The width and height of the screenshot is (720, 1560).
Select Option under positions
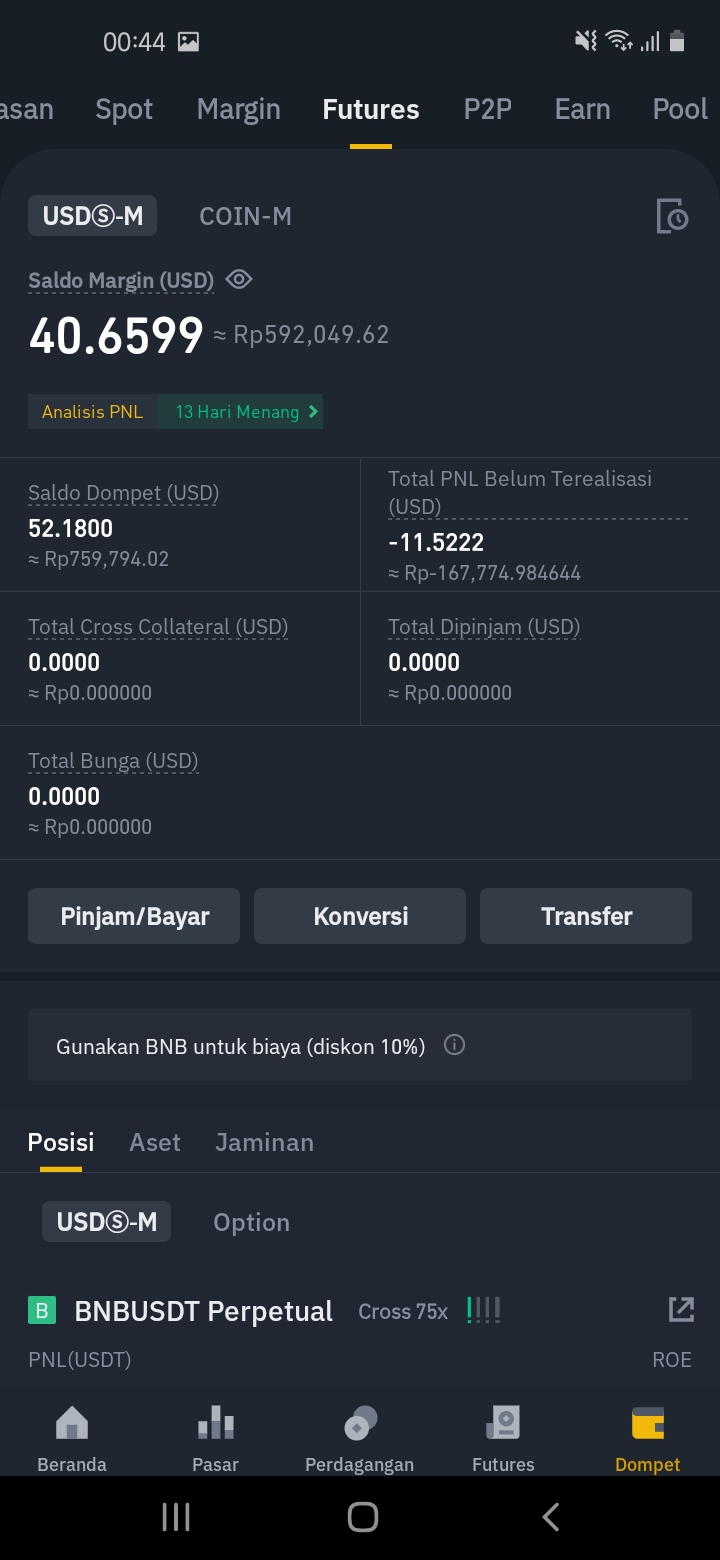(x=252, y=1222)
